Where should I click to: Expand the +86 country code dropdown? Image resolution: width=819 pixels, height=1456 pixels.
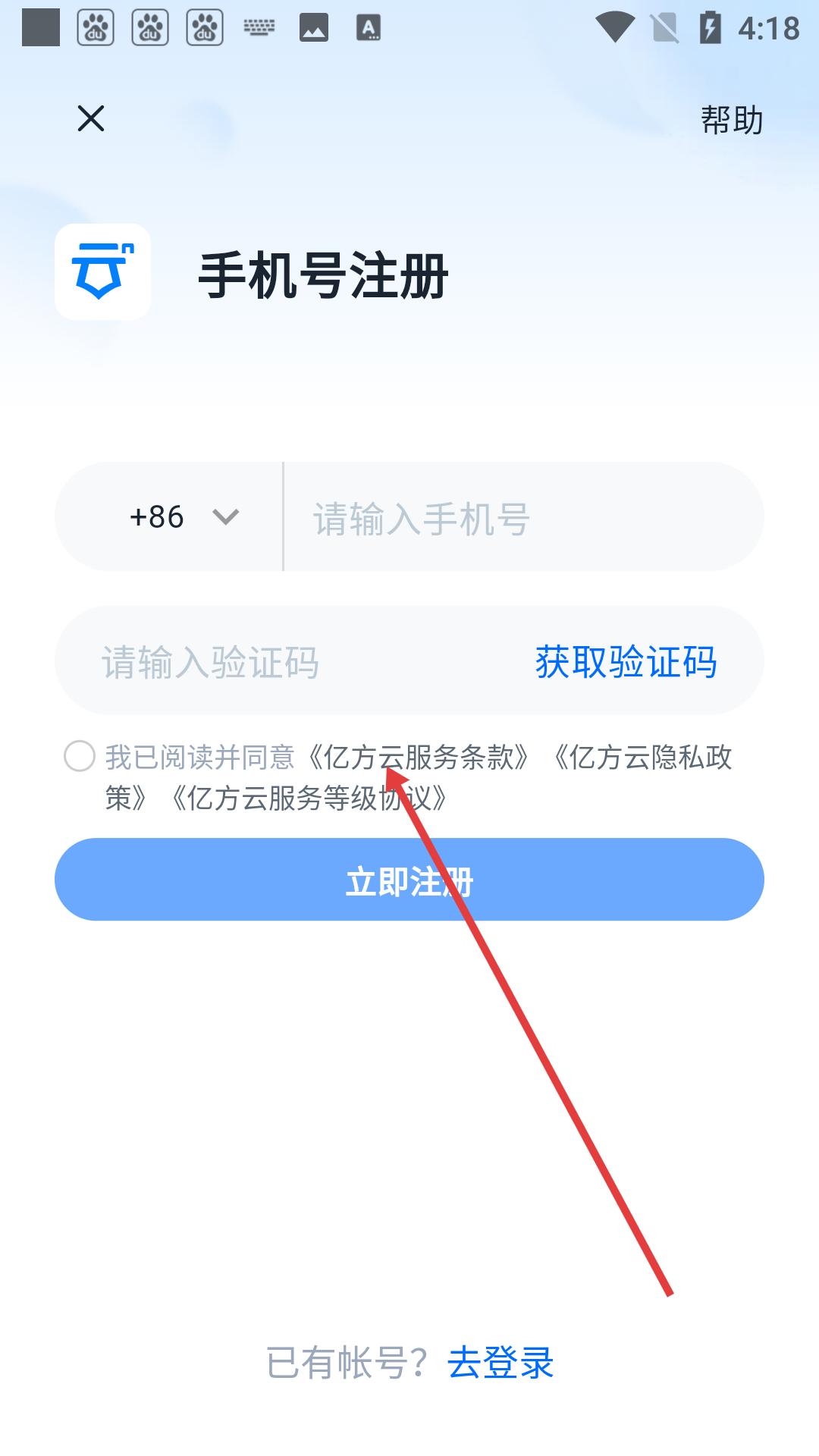[184, 517]
